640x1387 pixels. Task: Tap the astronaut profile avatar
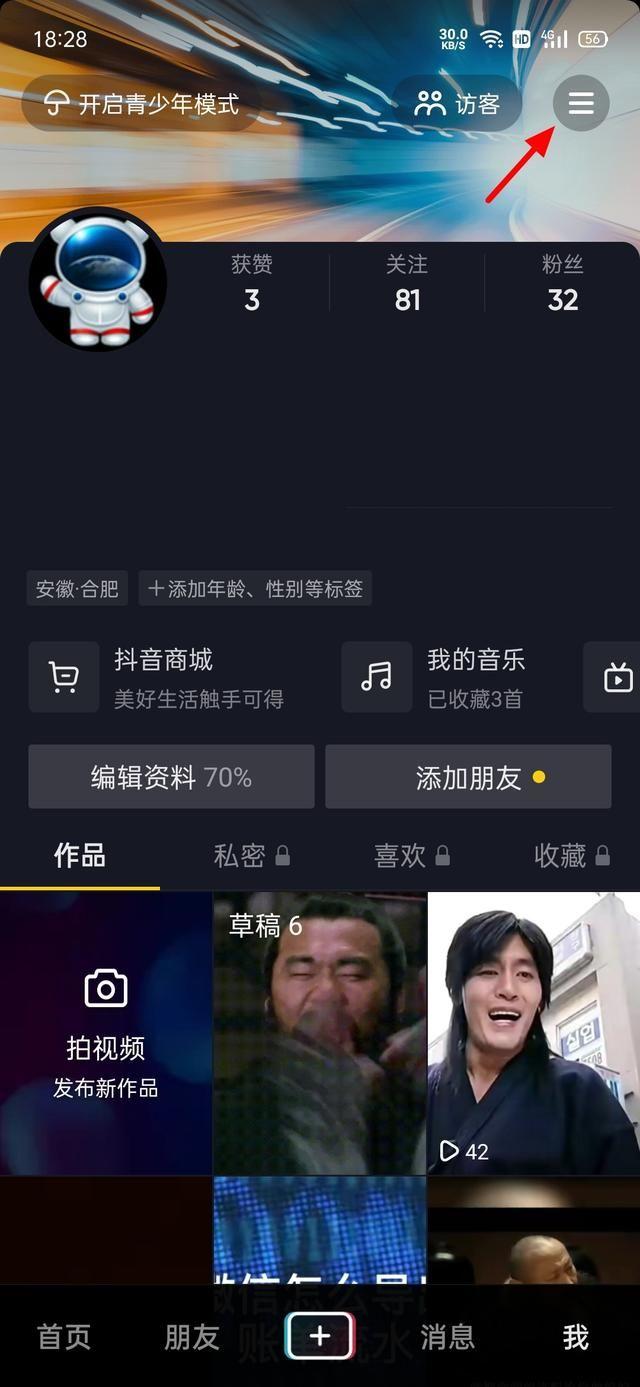(97, 279)
